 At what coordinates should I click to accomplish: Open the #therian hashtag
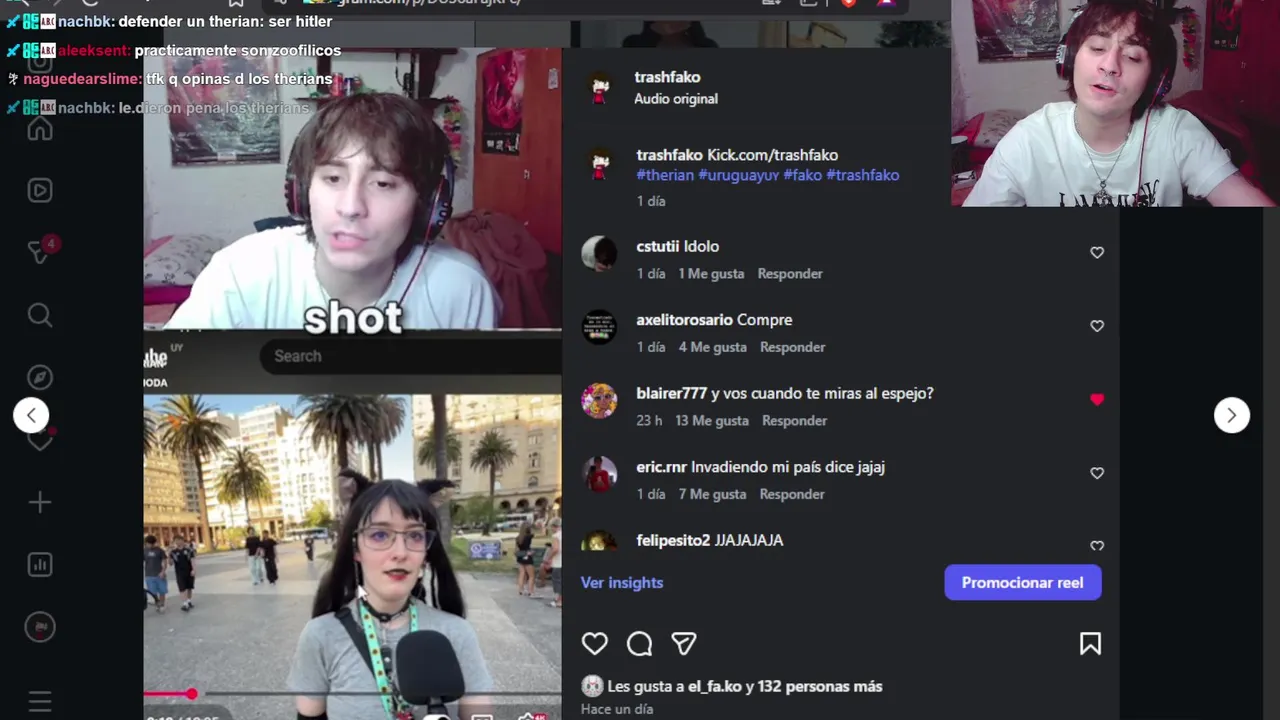[665, 175]
